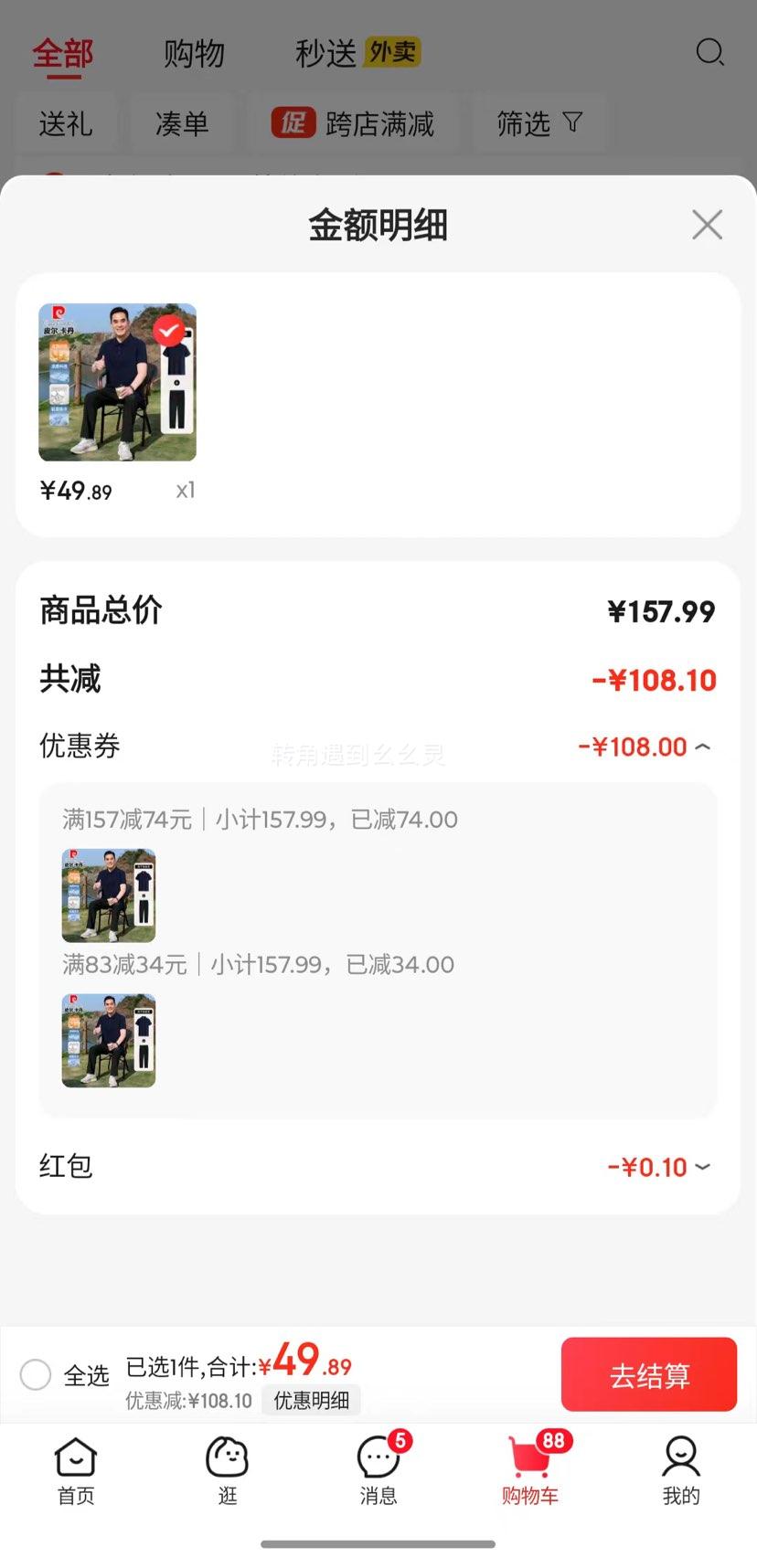Toggle the 全选 select-all circle
Viewport: 757px width, 1568px height.
36,1374
